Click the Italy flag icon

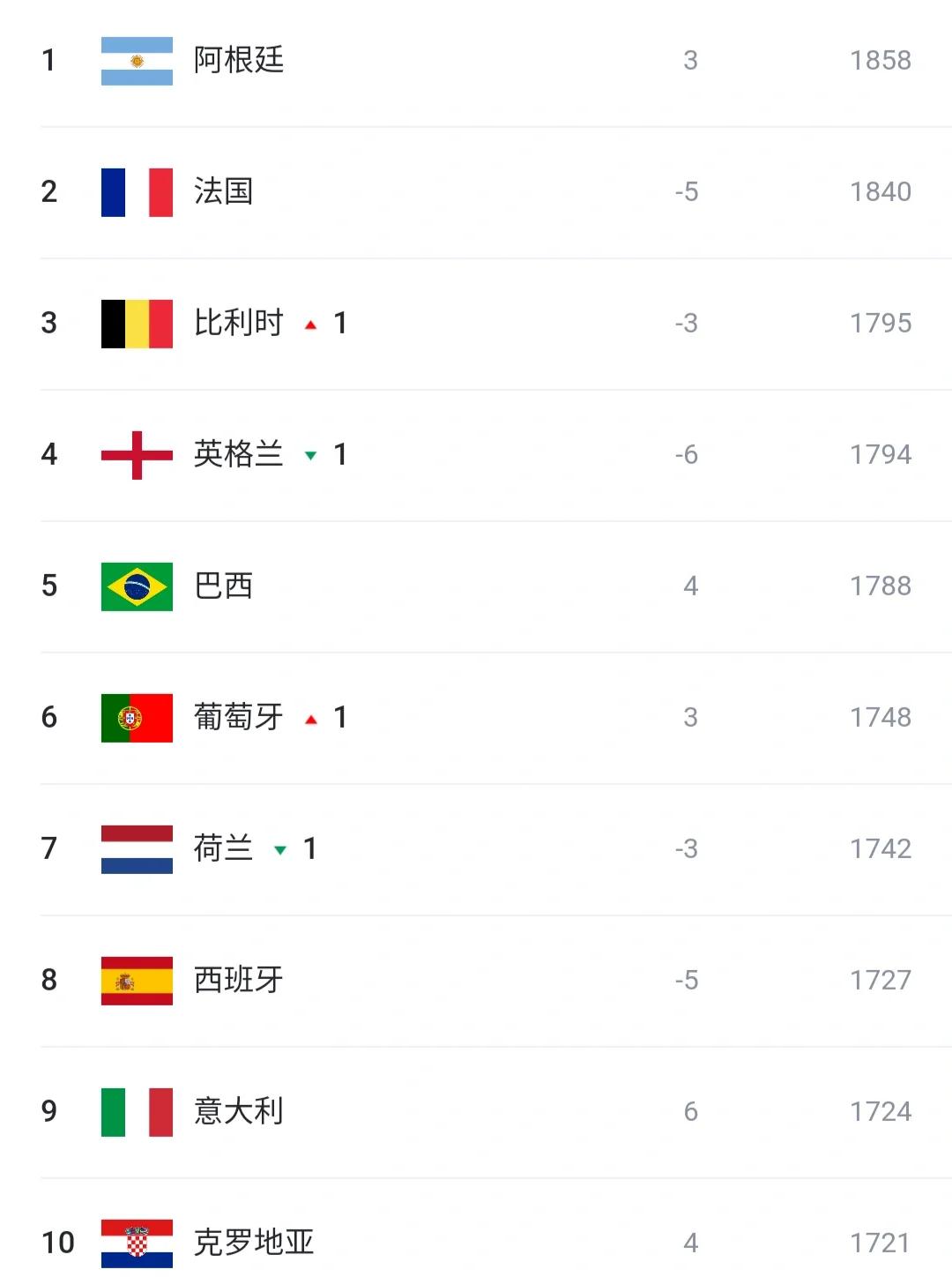point(137,1111)
